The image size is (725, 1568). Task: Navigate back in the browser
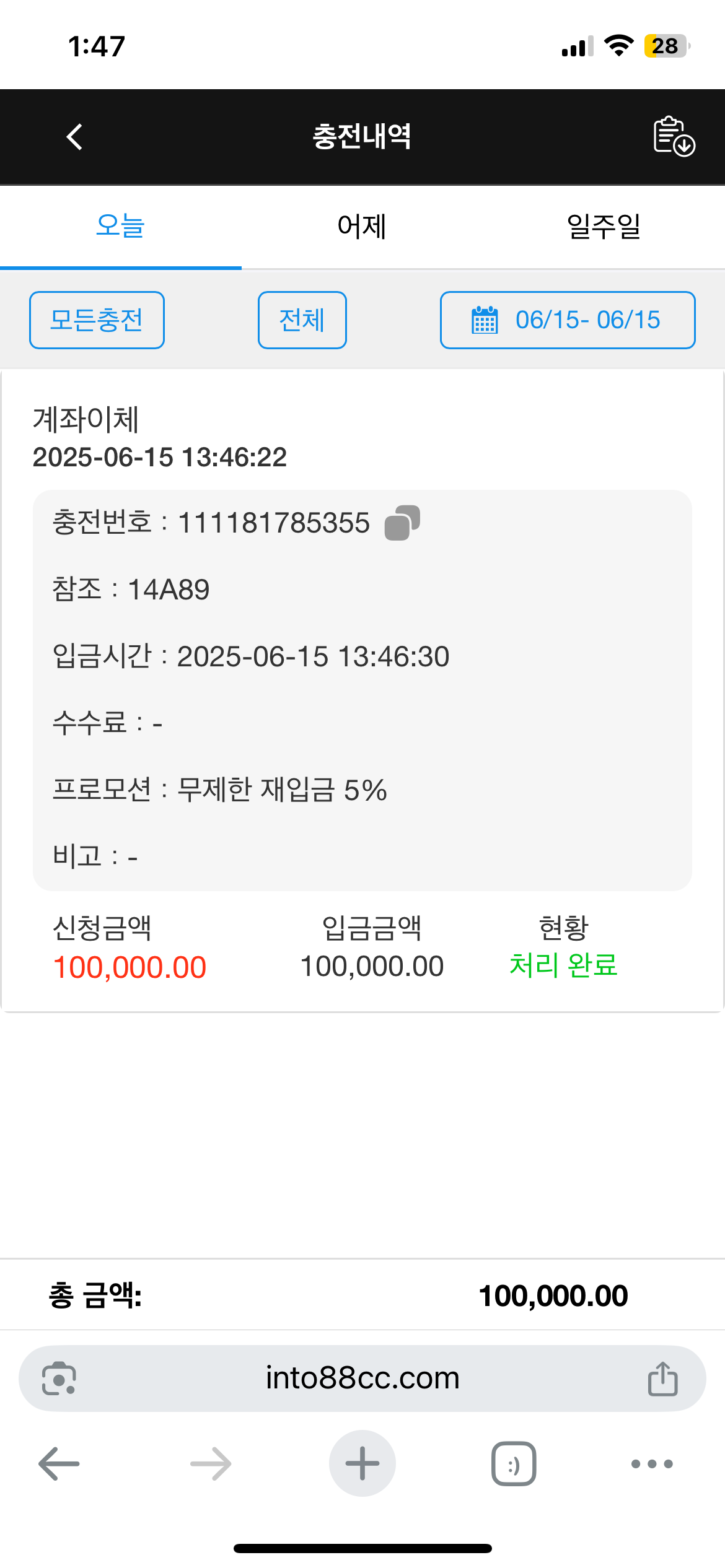[59, 1464]
